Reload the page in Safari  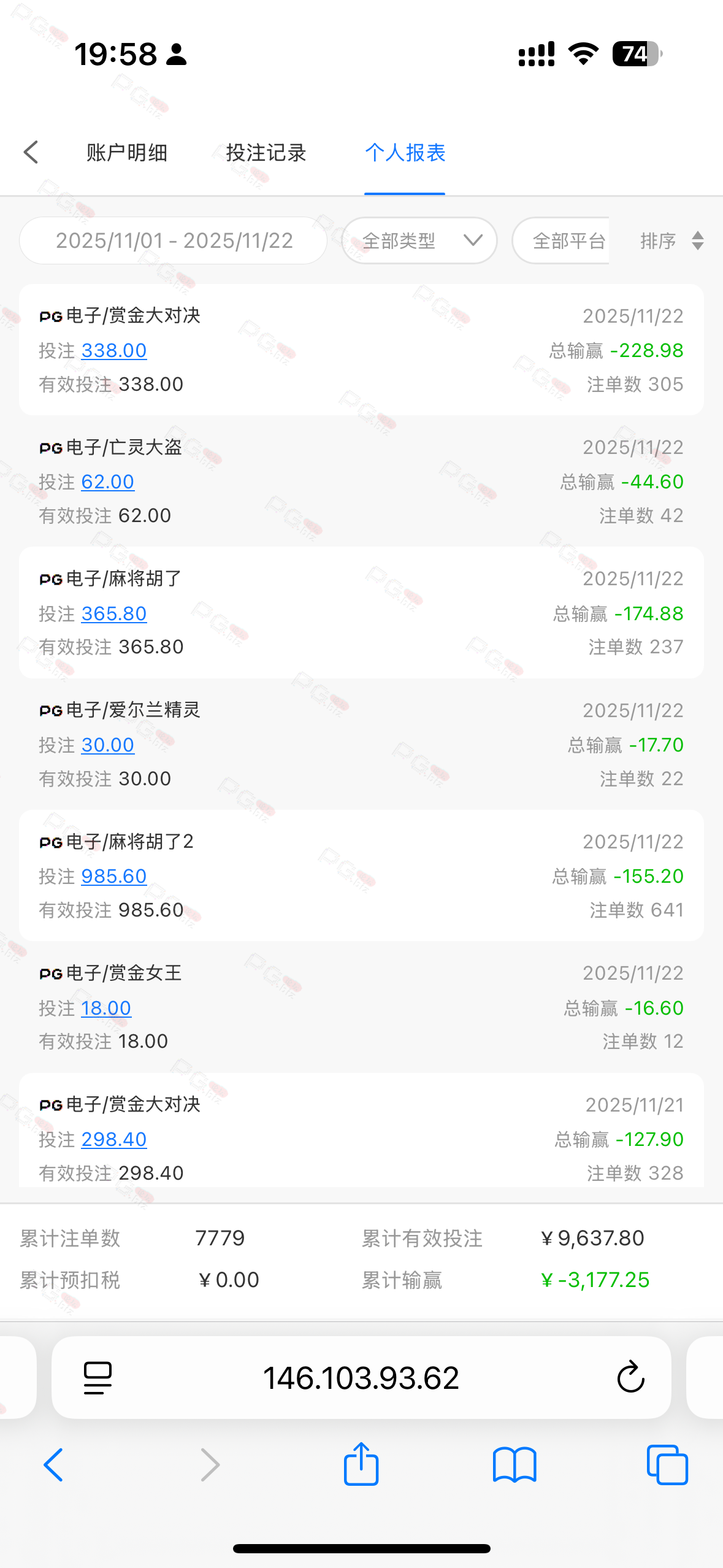click(630, 1378)
